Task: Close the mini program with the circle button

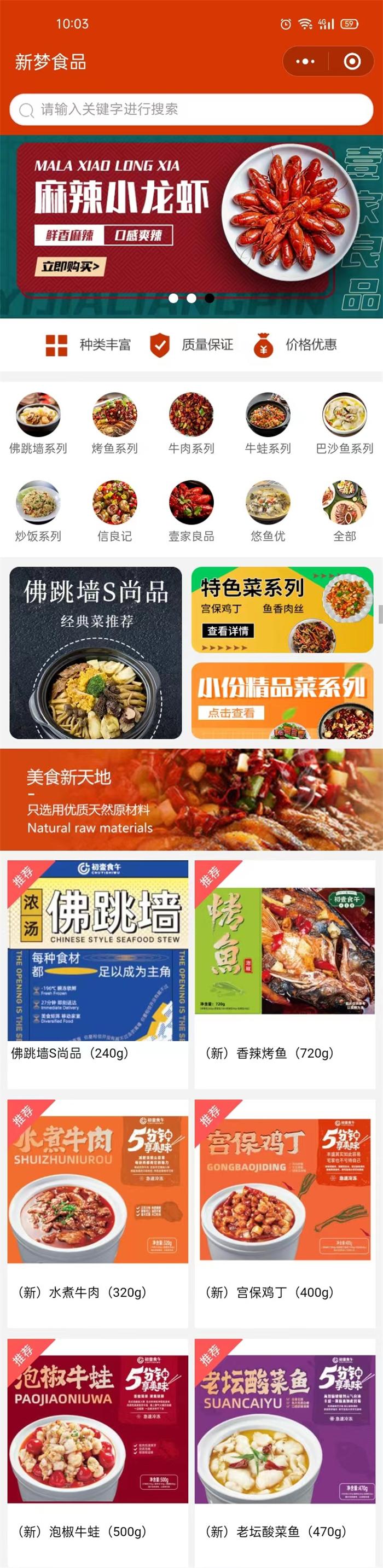Action: point(351,61)
